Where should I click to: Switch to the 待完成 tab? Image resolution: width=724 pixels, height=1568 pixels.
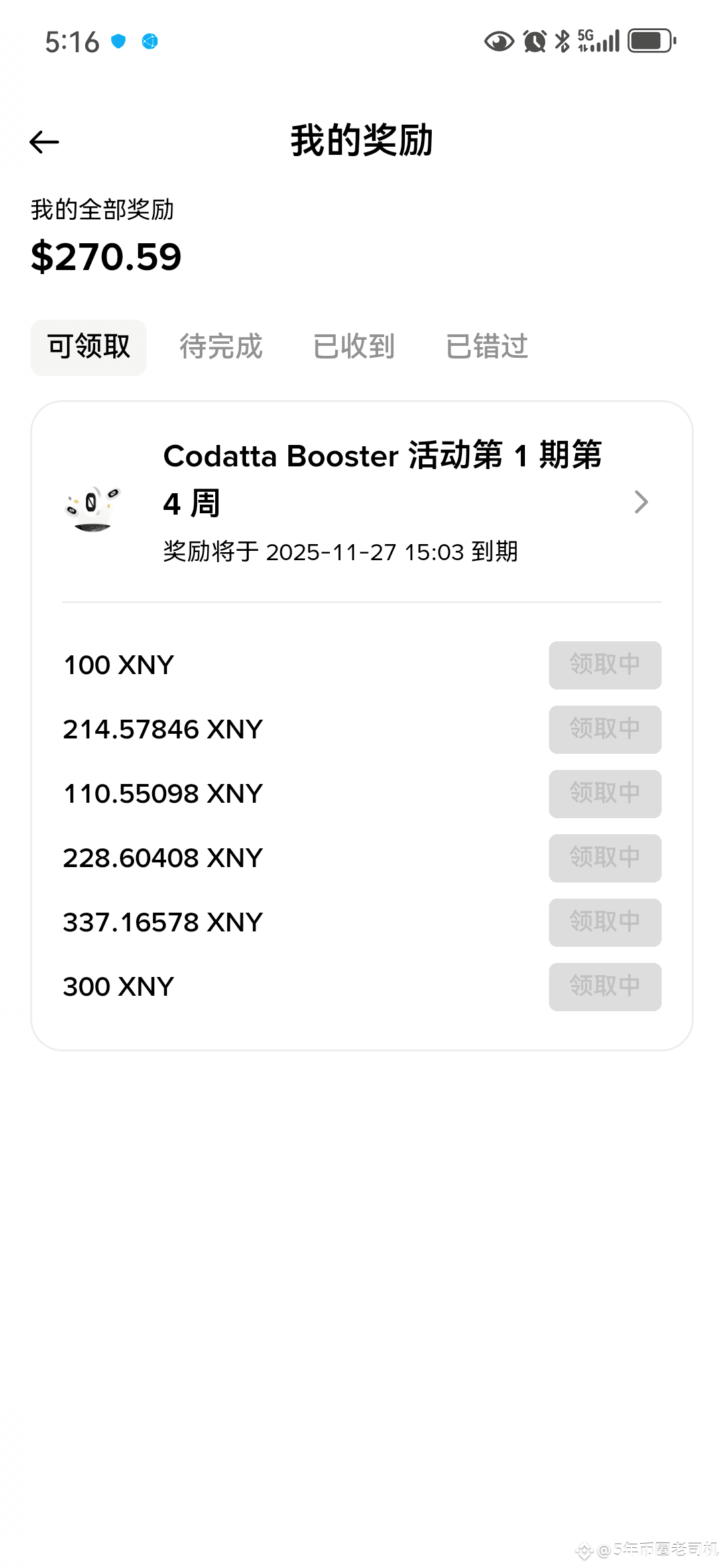[x=221, y=347]
